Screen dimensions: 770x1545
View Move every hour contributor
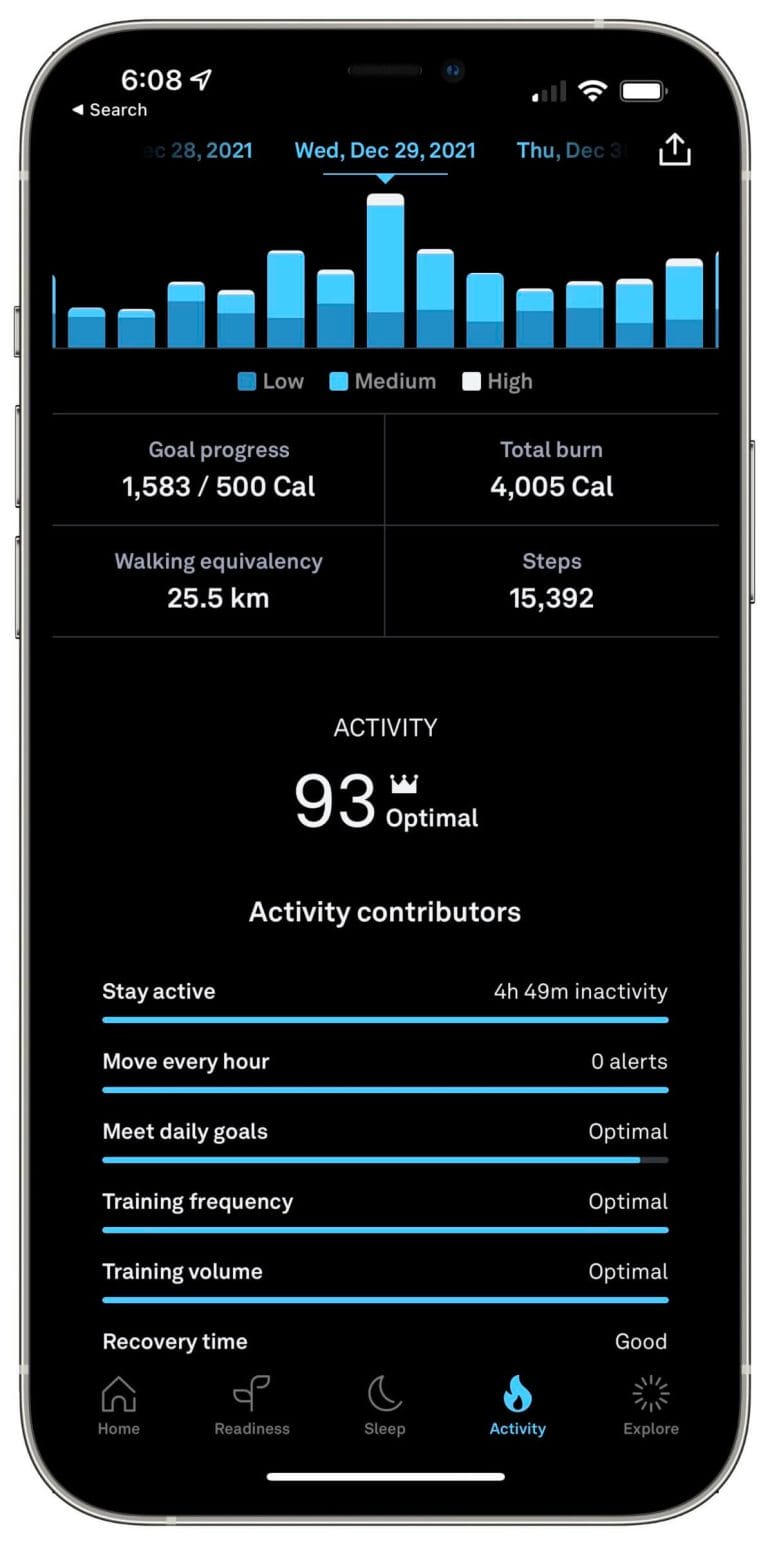coord(385,1070)
